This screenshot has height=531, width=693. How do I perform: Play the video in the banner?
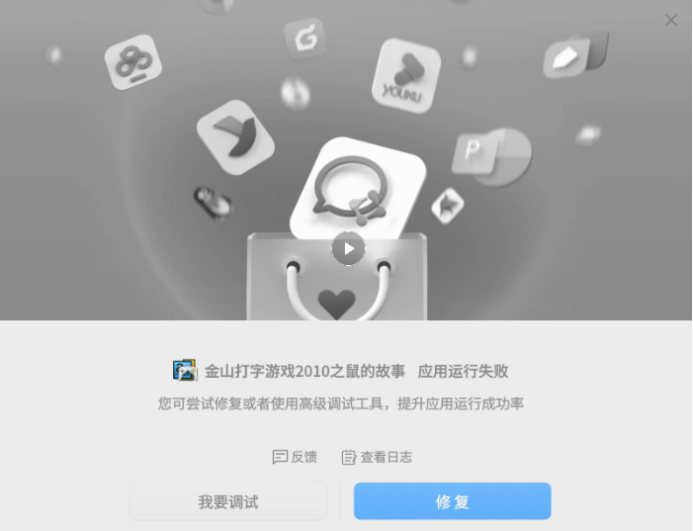[348, 248]
